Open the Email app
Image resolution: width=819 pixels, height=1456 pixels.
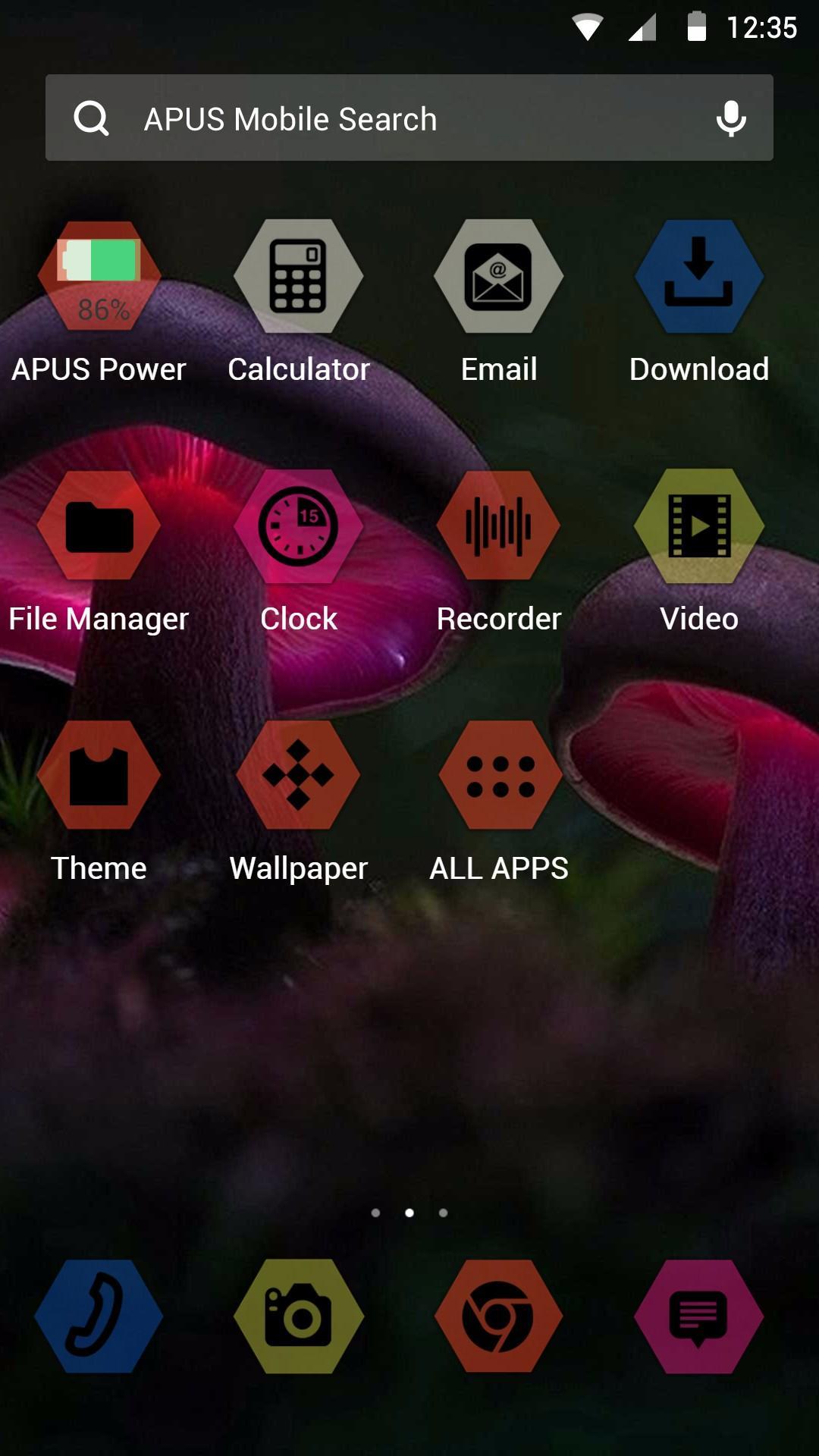tap(498, 277)
